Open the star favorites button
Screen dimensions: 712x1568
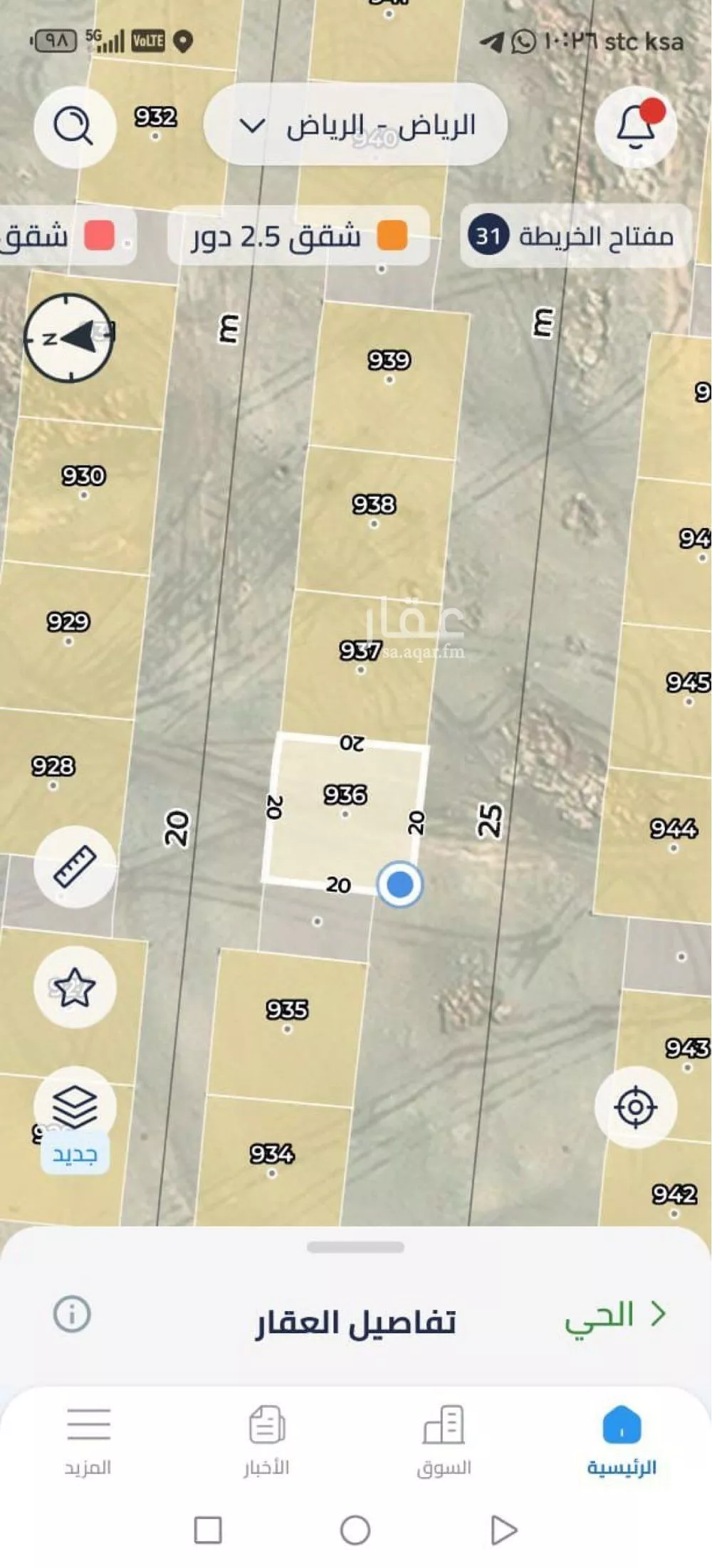(75, 986)
